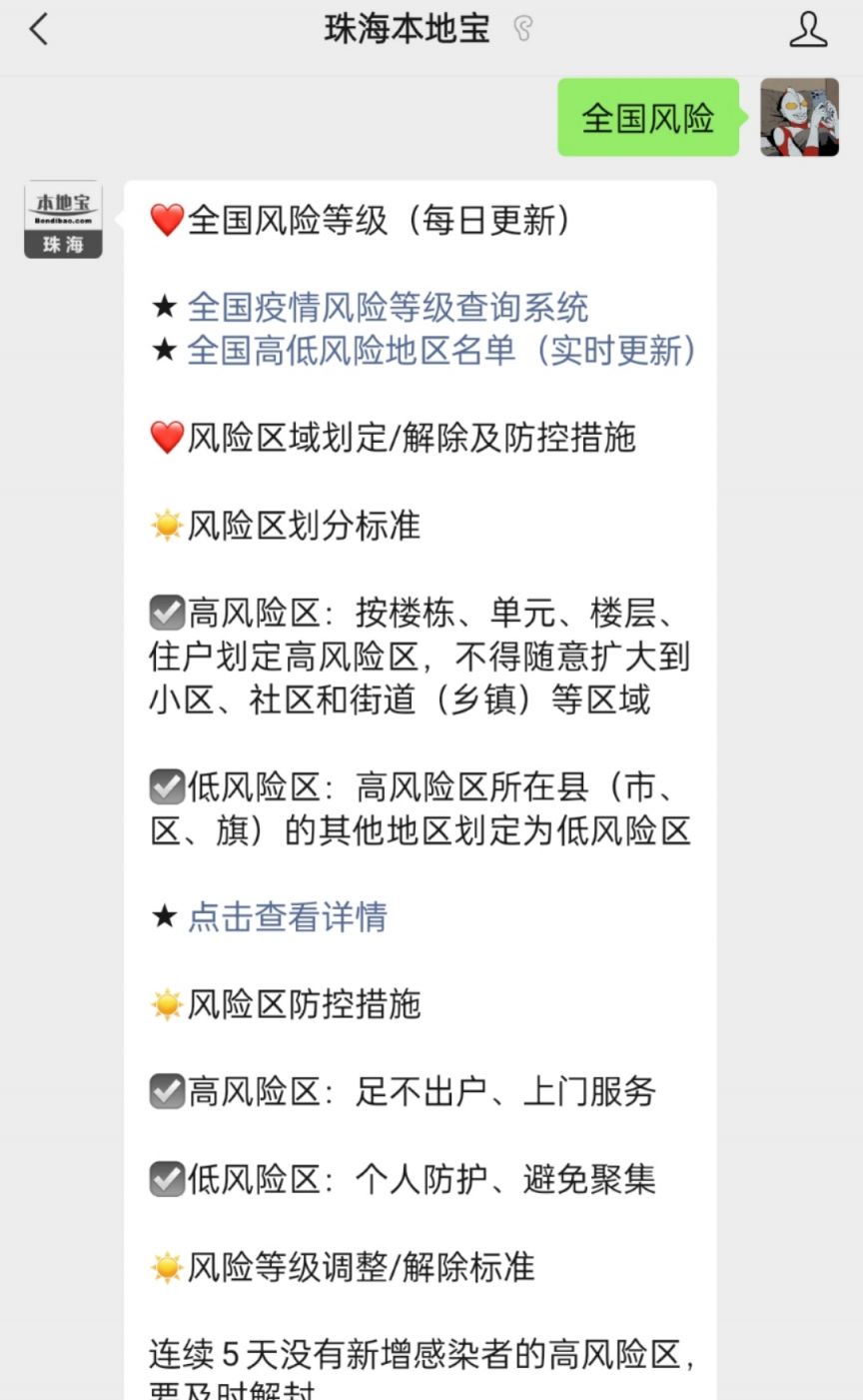Screen dimensions: 863x1400
Task: Tap the sun icon before 风险等级调整/解除标准
Action: [164, 1267]
